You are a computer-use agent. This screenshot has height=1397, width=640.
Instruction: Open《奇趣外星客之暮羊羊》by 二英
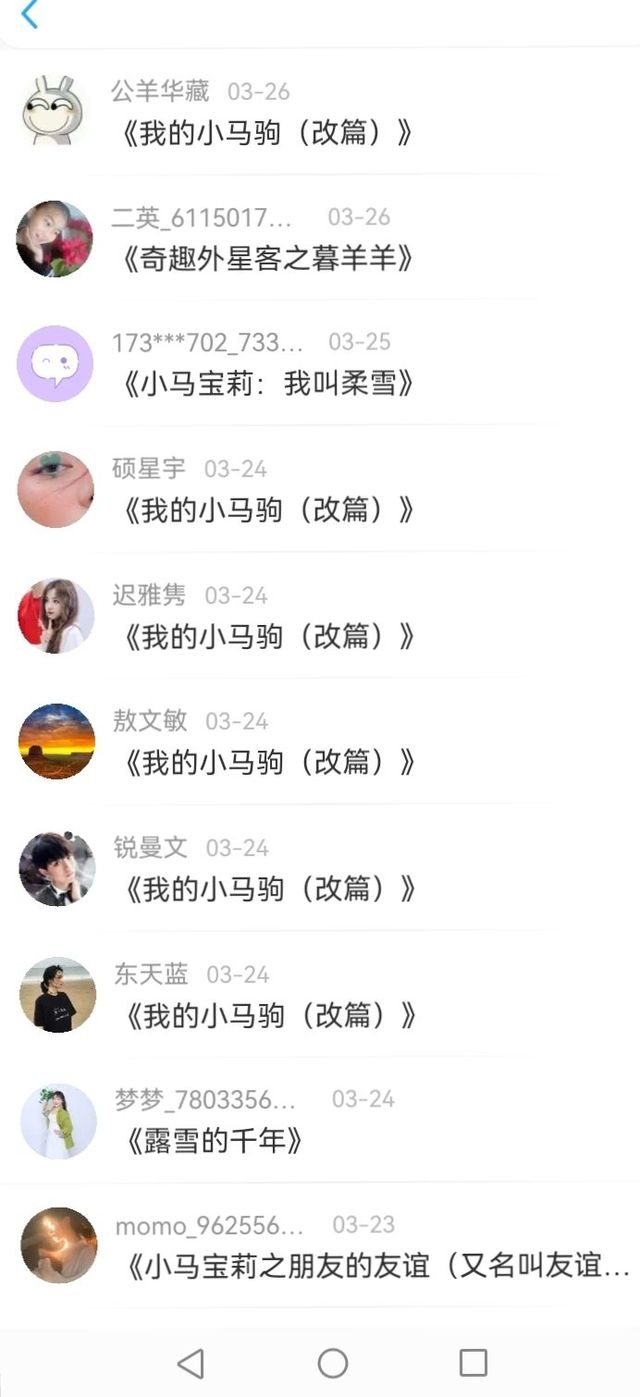point(266,260)
